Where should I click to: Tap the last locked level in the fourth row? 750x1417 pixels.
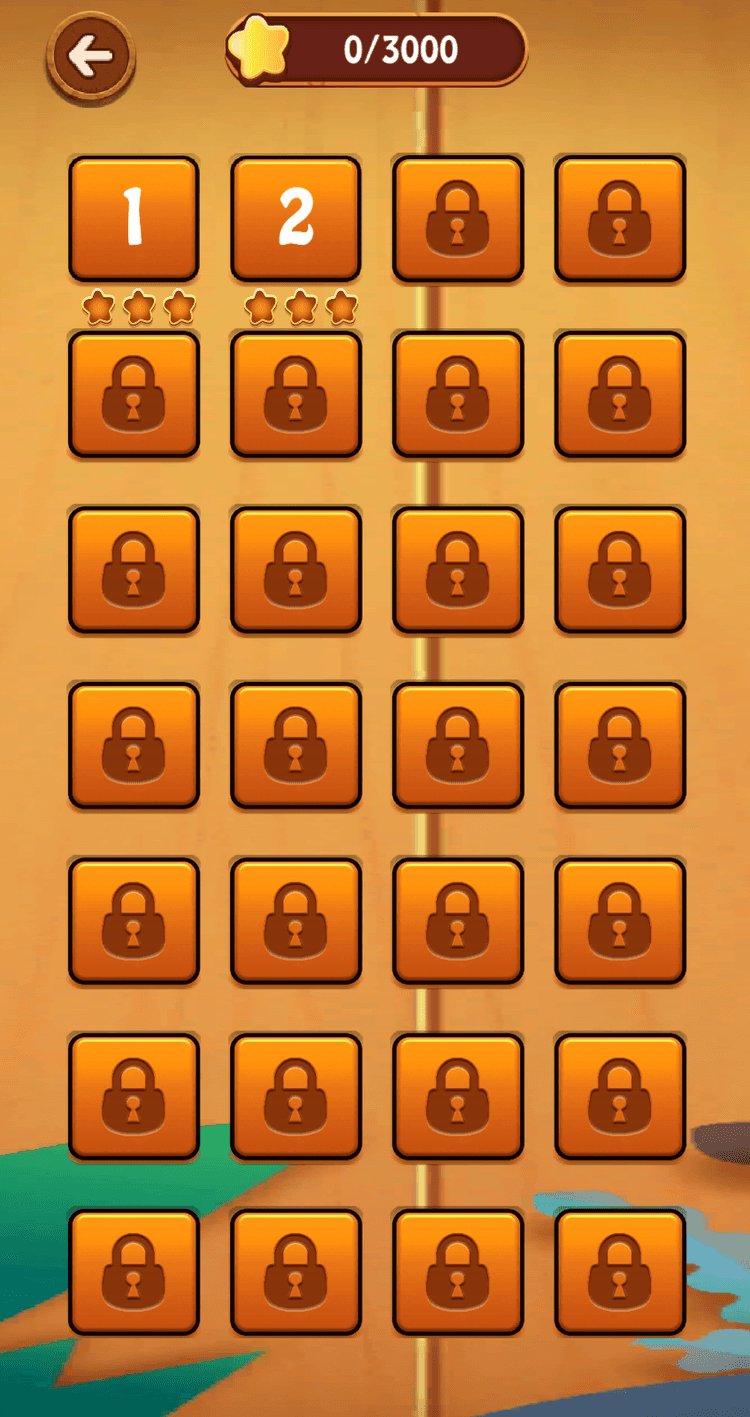click(619, 745)
